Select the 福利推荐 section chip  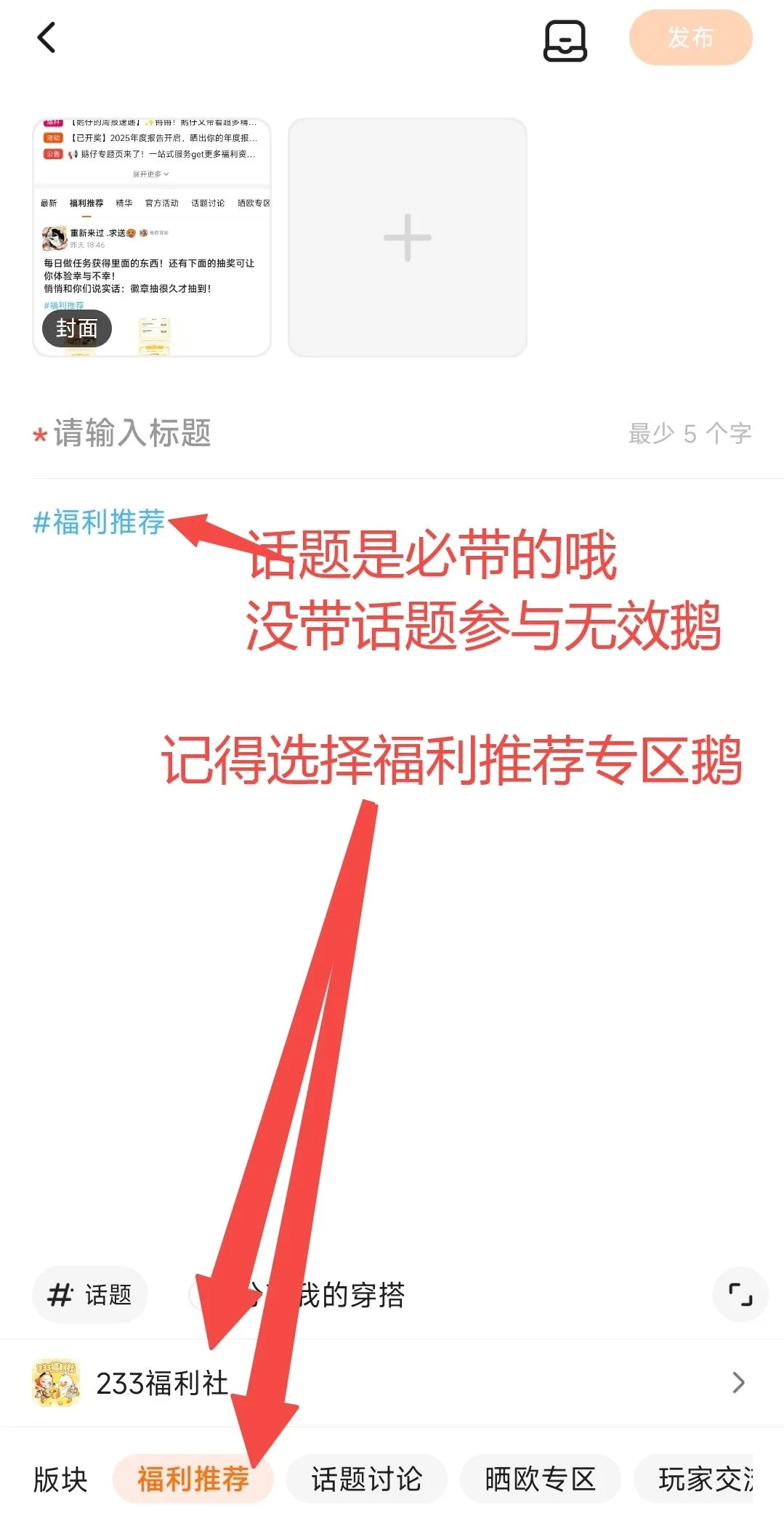193,1479
